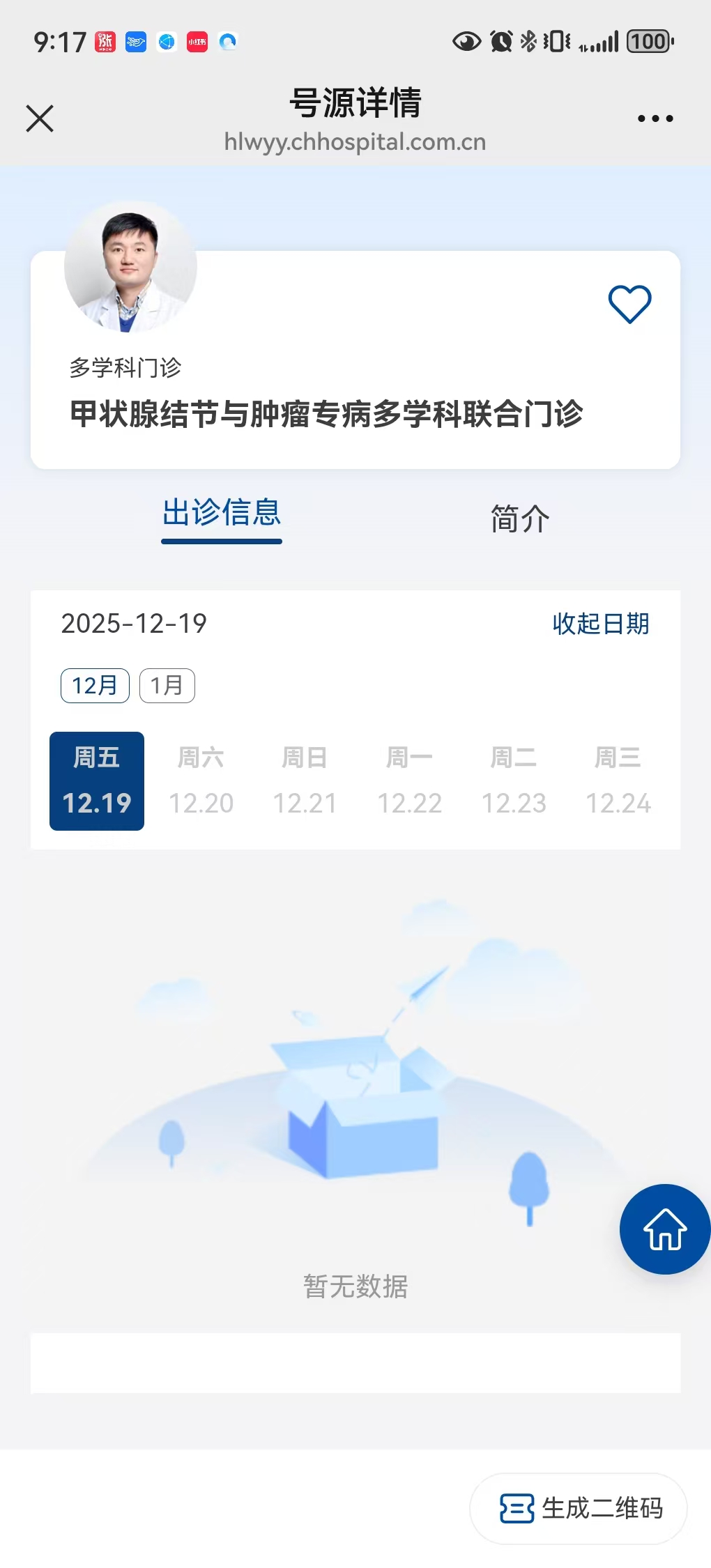Viewport: 711px width, 1568px height.
Task: Go to home via floating house button
Action: click(x=664, y=1229)
